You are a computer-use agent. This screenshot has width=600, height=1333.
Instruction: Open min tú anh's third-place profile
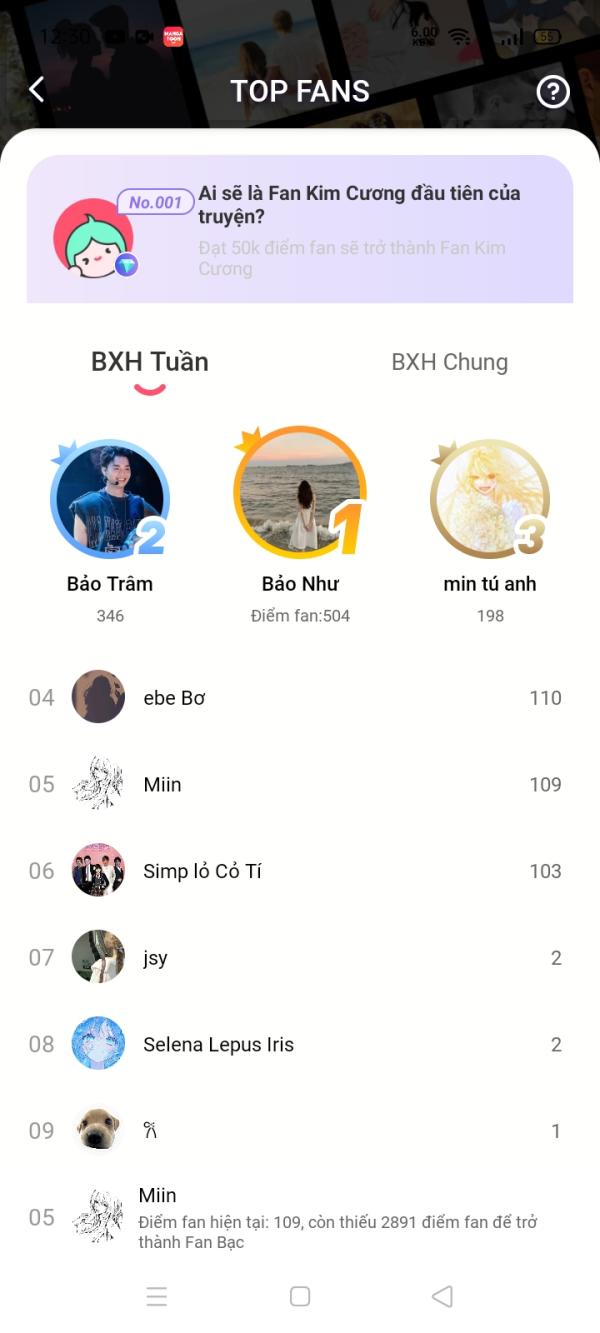pos(490,500)
